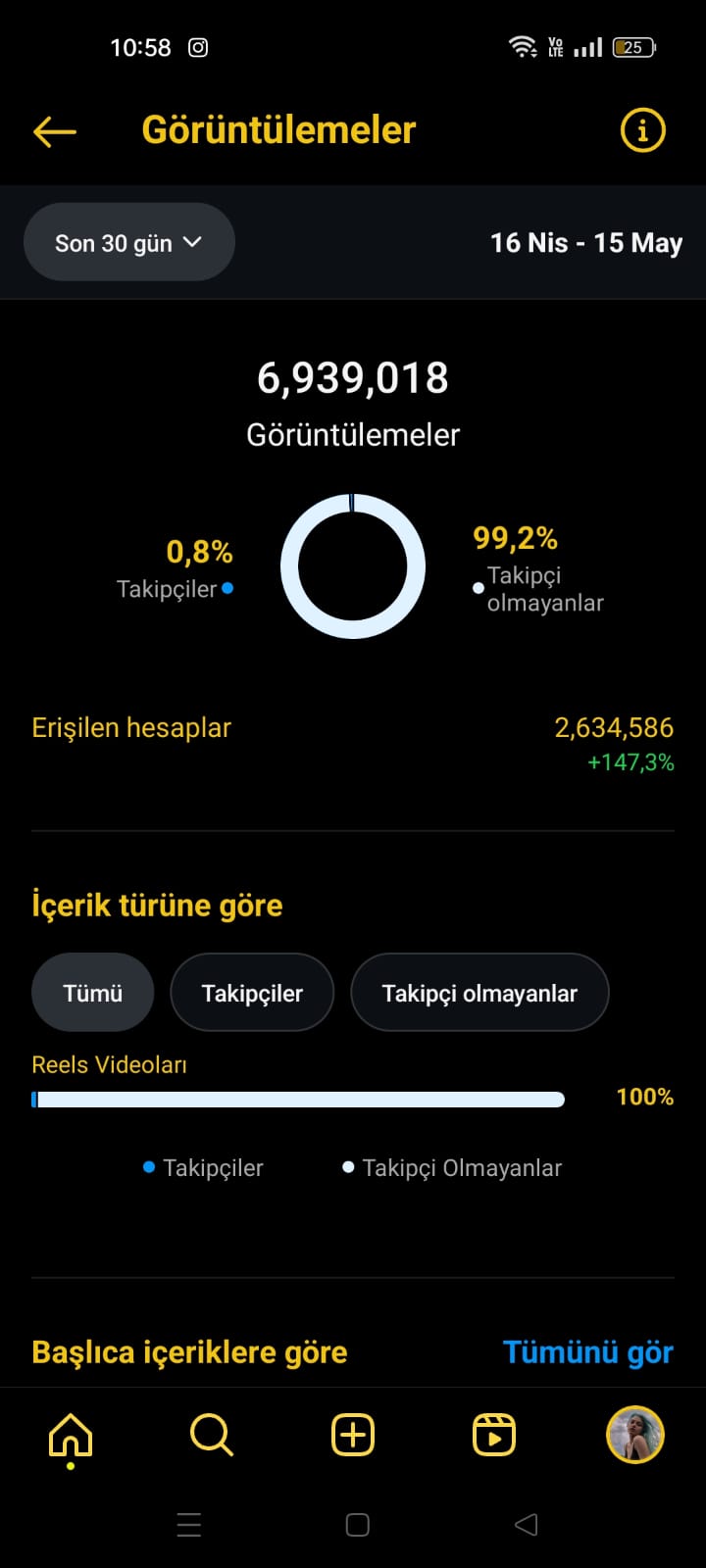Image resolution: width=706 pixels, height=1568 pixels.
Task: Switch to the Reels tab
Action: point(494,1436)
